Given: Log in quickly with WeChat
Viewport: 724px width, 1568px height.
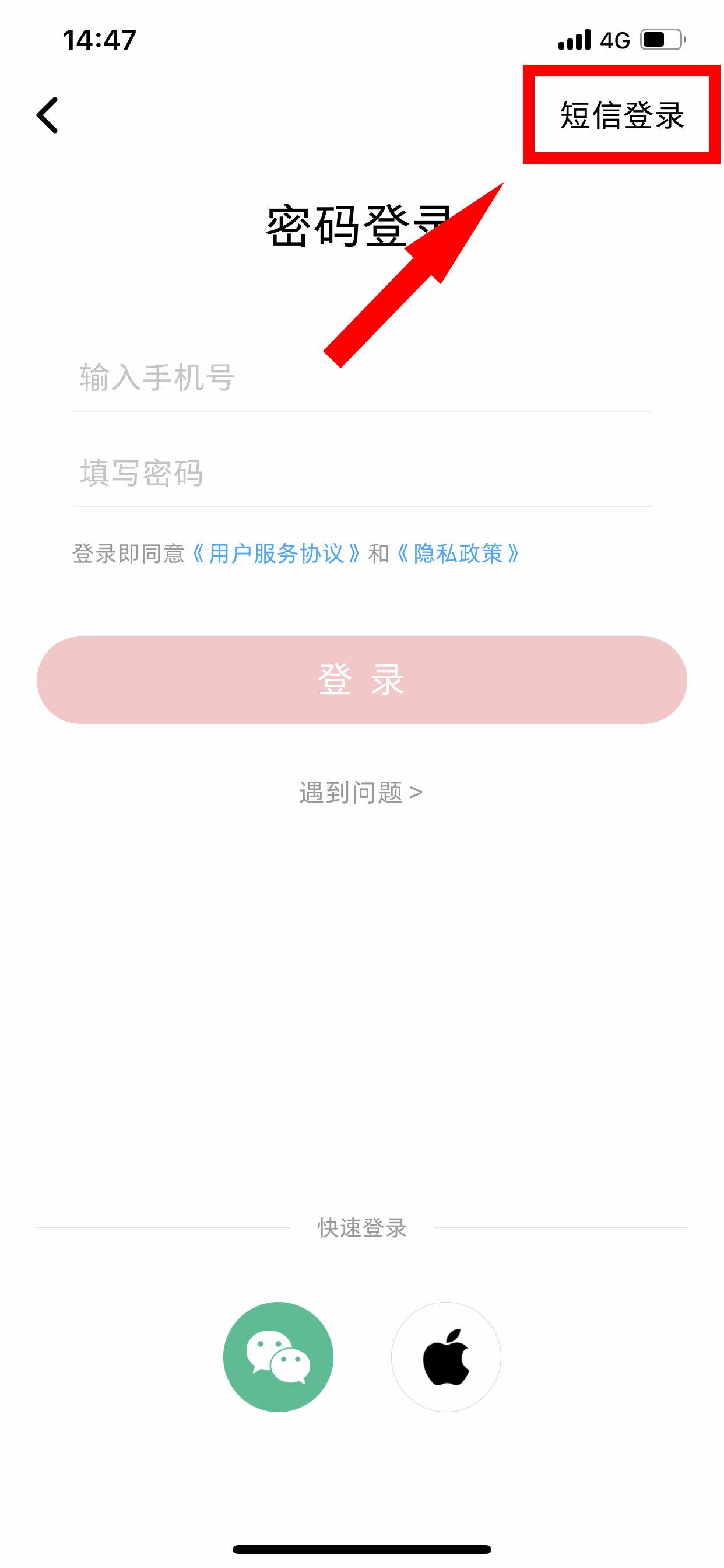Looking at the screenshot, I should pos(278,1357).
